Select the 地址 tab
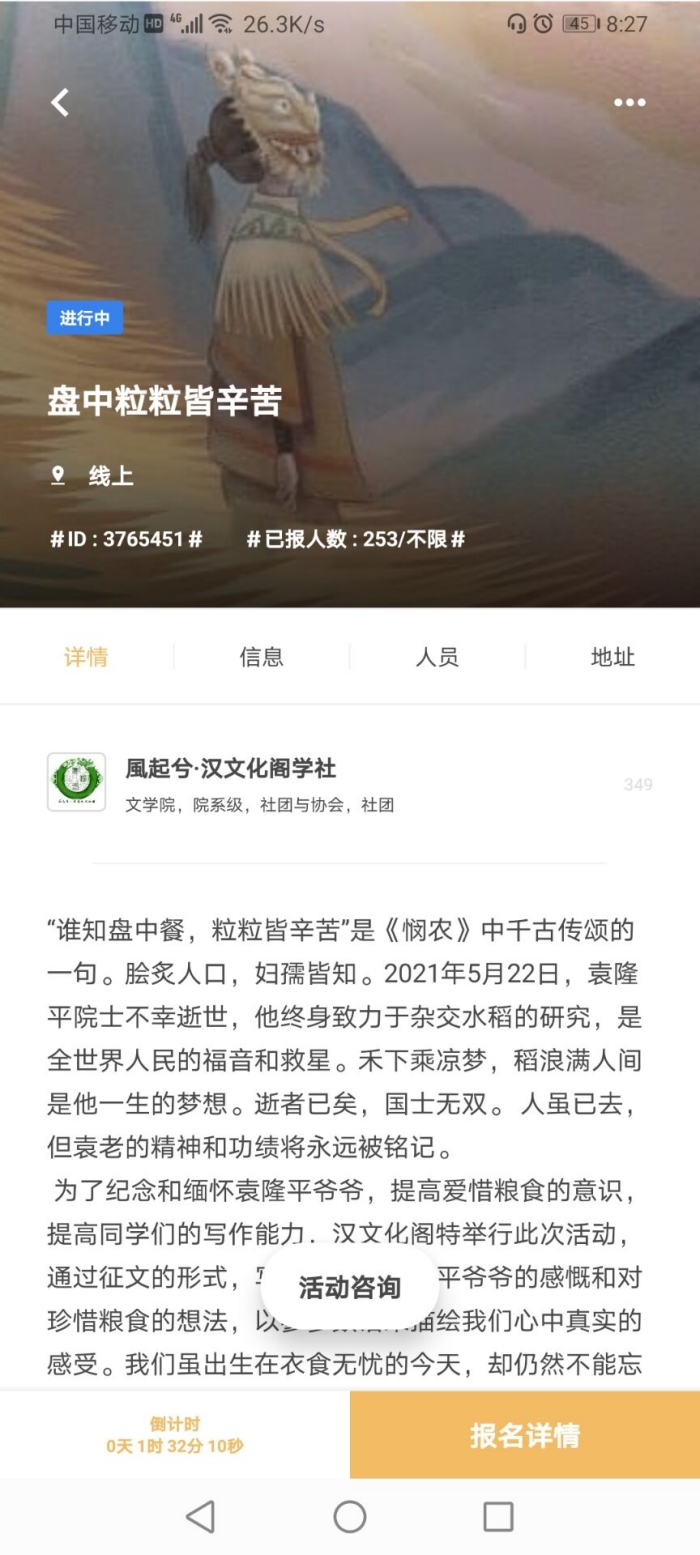The height and width of the screenshot is (1555, 700). (x=612, y=657)
